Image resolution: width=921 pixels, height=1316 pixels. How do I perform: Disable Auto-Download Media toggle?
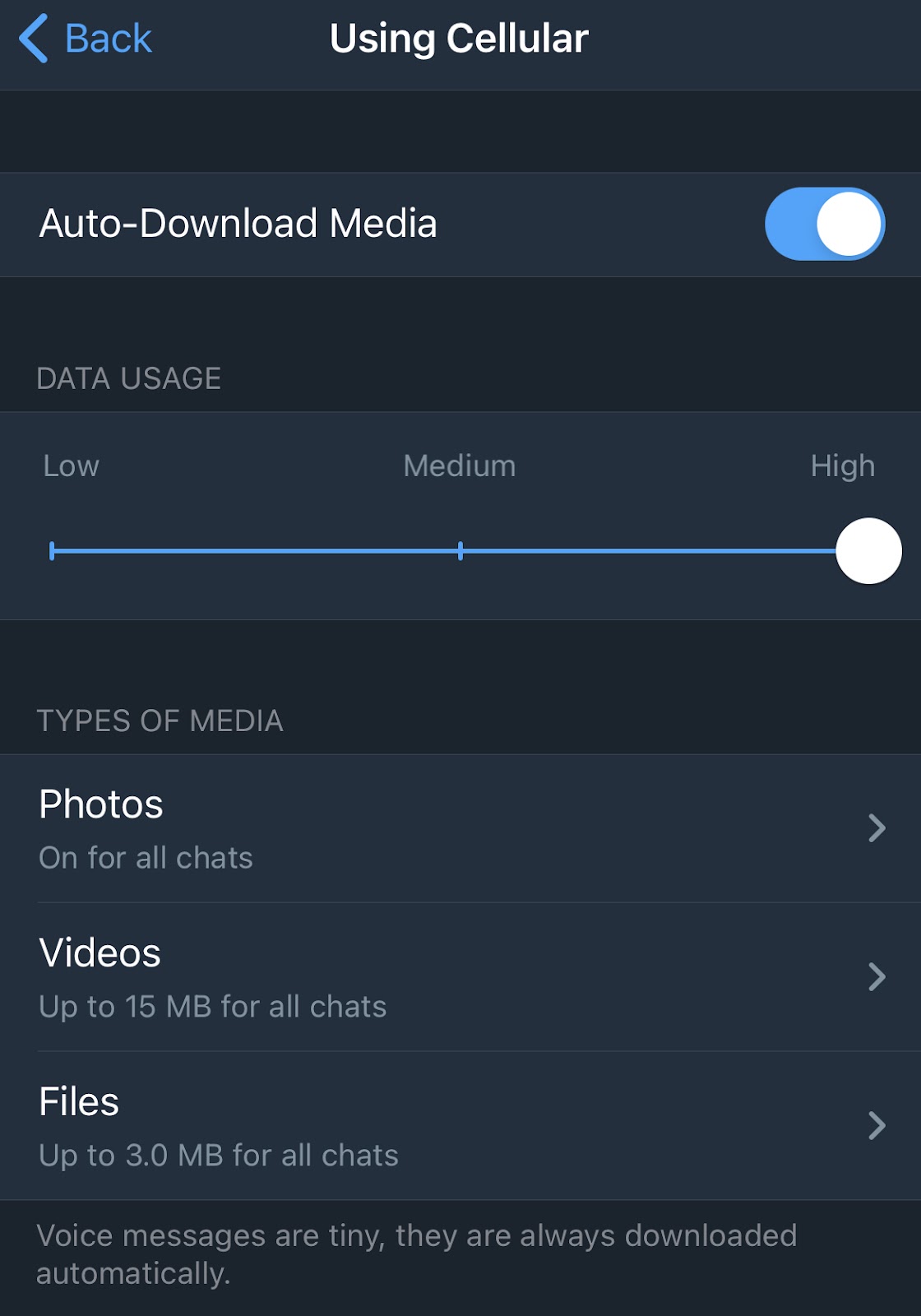coord(824,225)
